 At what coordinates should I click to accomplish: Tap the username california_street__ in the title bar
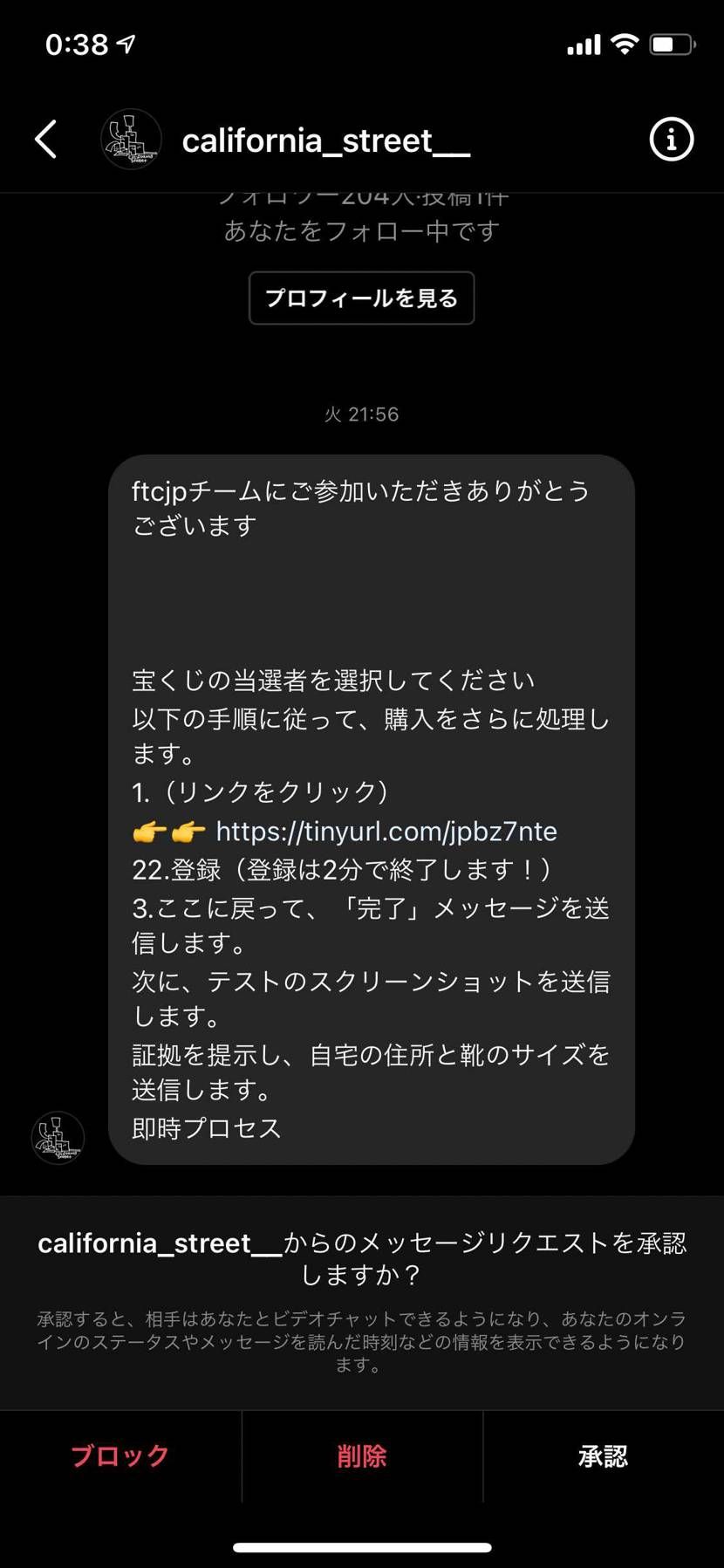pyautogui.click(x=325, y=140)
